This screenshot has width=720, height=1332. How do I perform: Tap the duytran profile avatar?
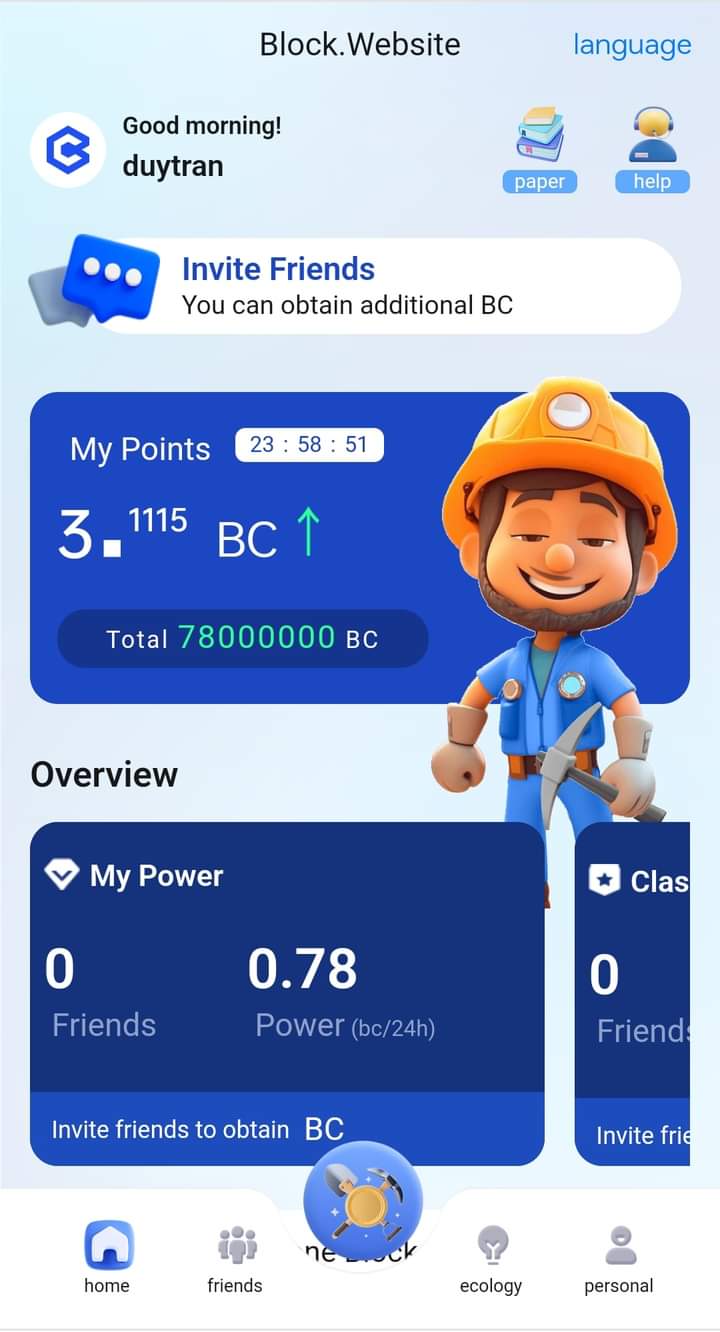coord(67,150)
